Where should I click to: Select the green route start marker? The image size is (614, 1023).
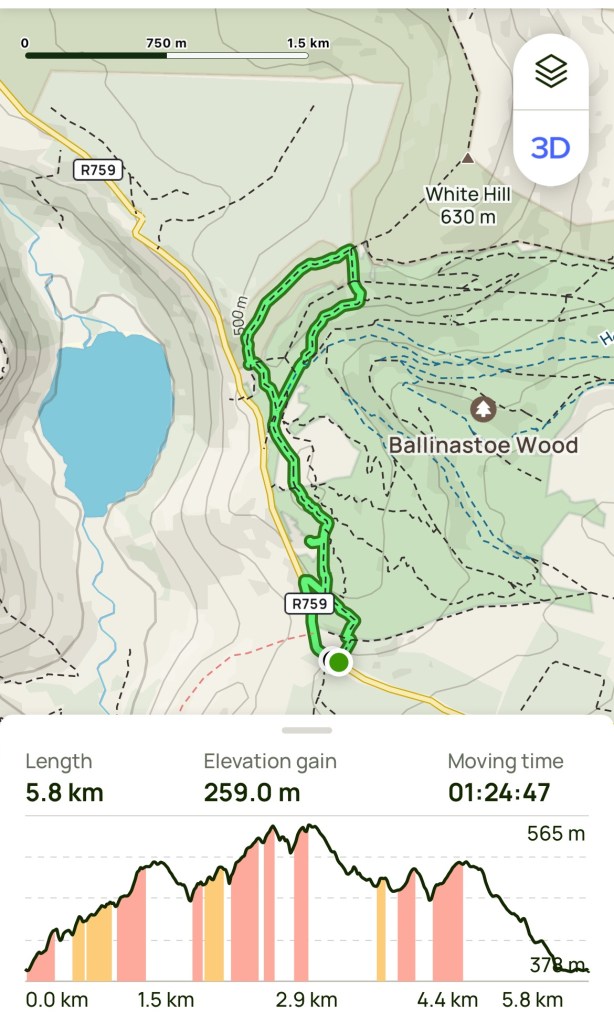(x=340, y=662)
